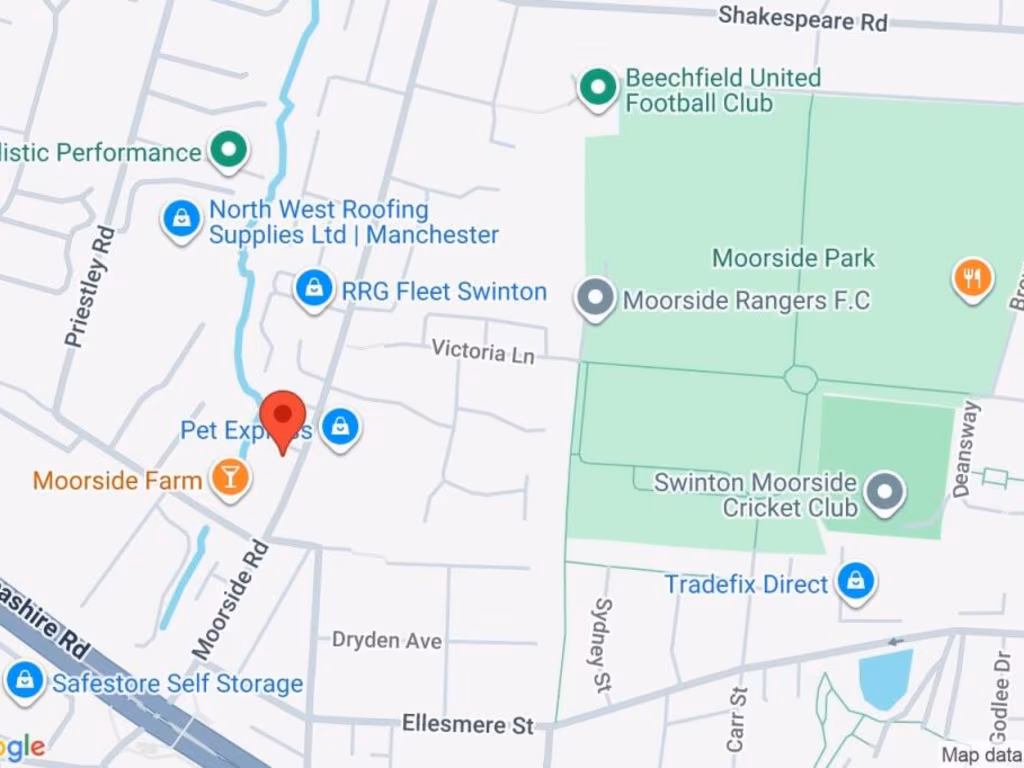Select Tradefix Direct shop marker
The image size is (1024, 768).
(x=855, y=581)
